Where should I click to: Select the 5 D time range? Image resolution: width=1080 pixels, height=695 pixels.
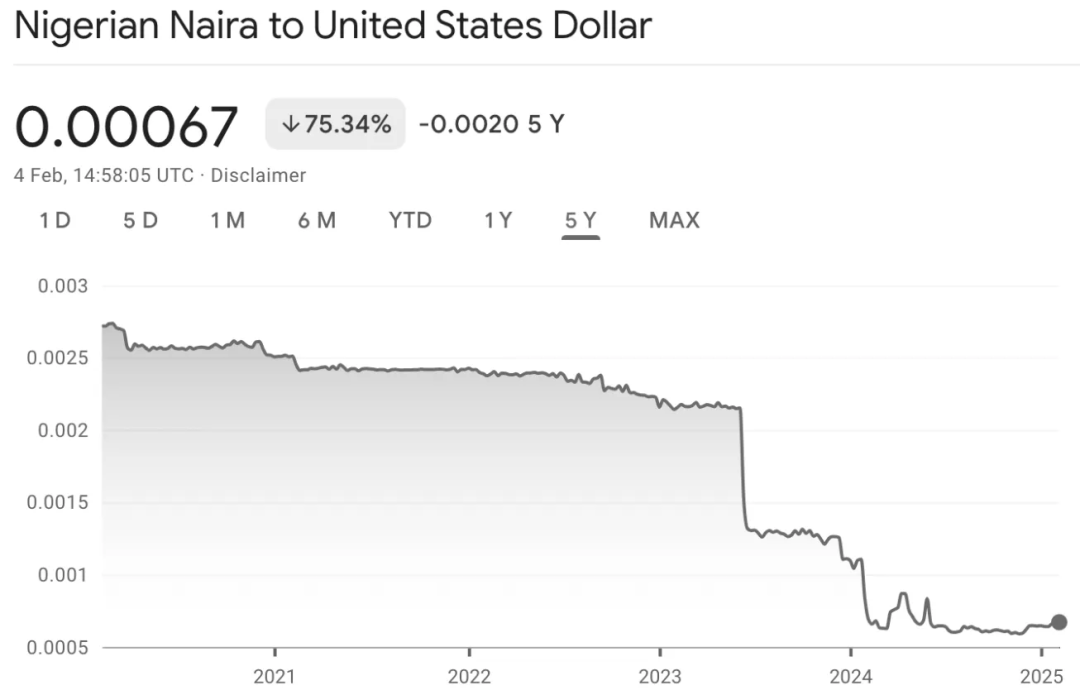141,220
